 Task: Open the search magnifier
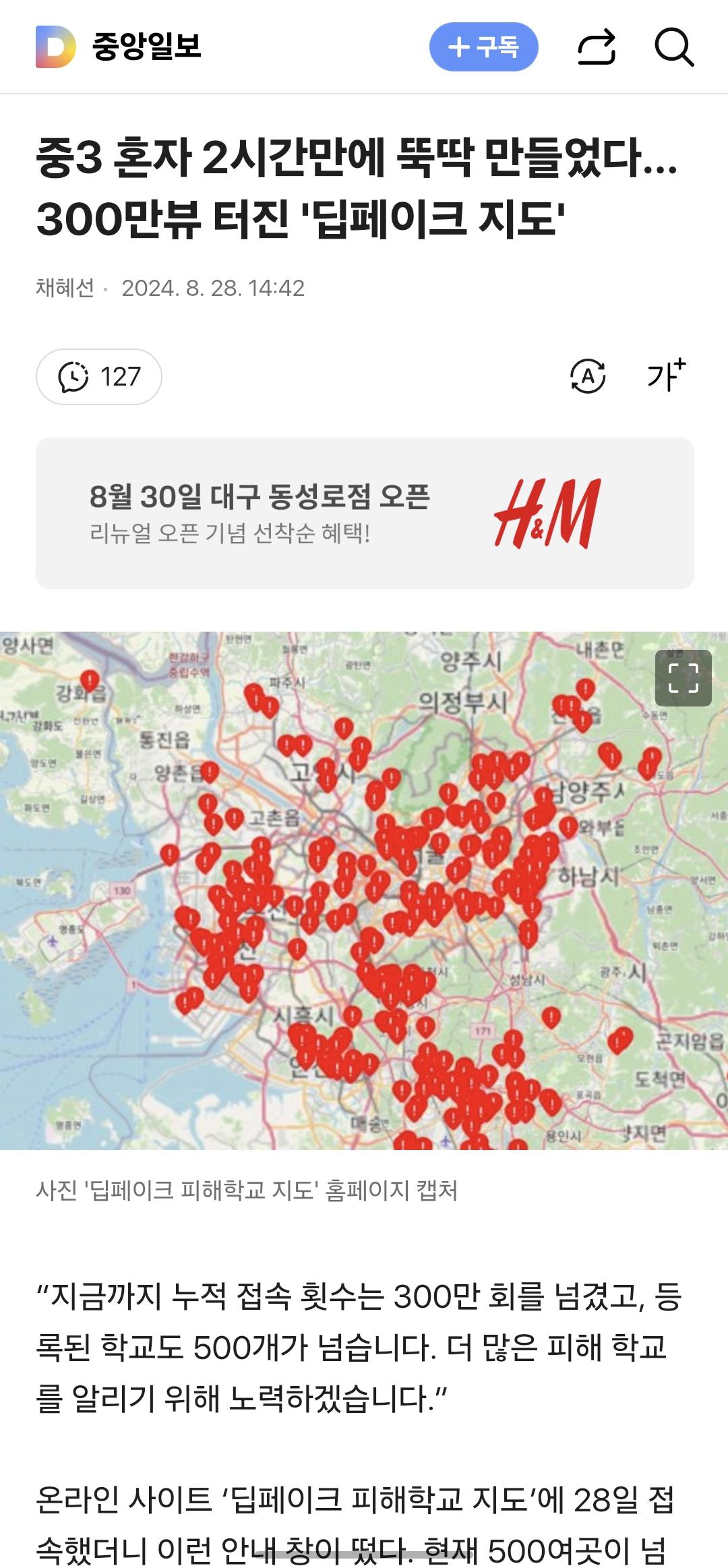(x=674, y=47)
